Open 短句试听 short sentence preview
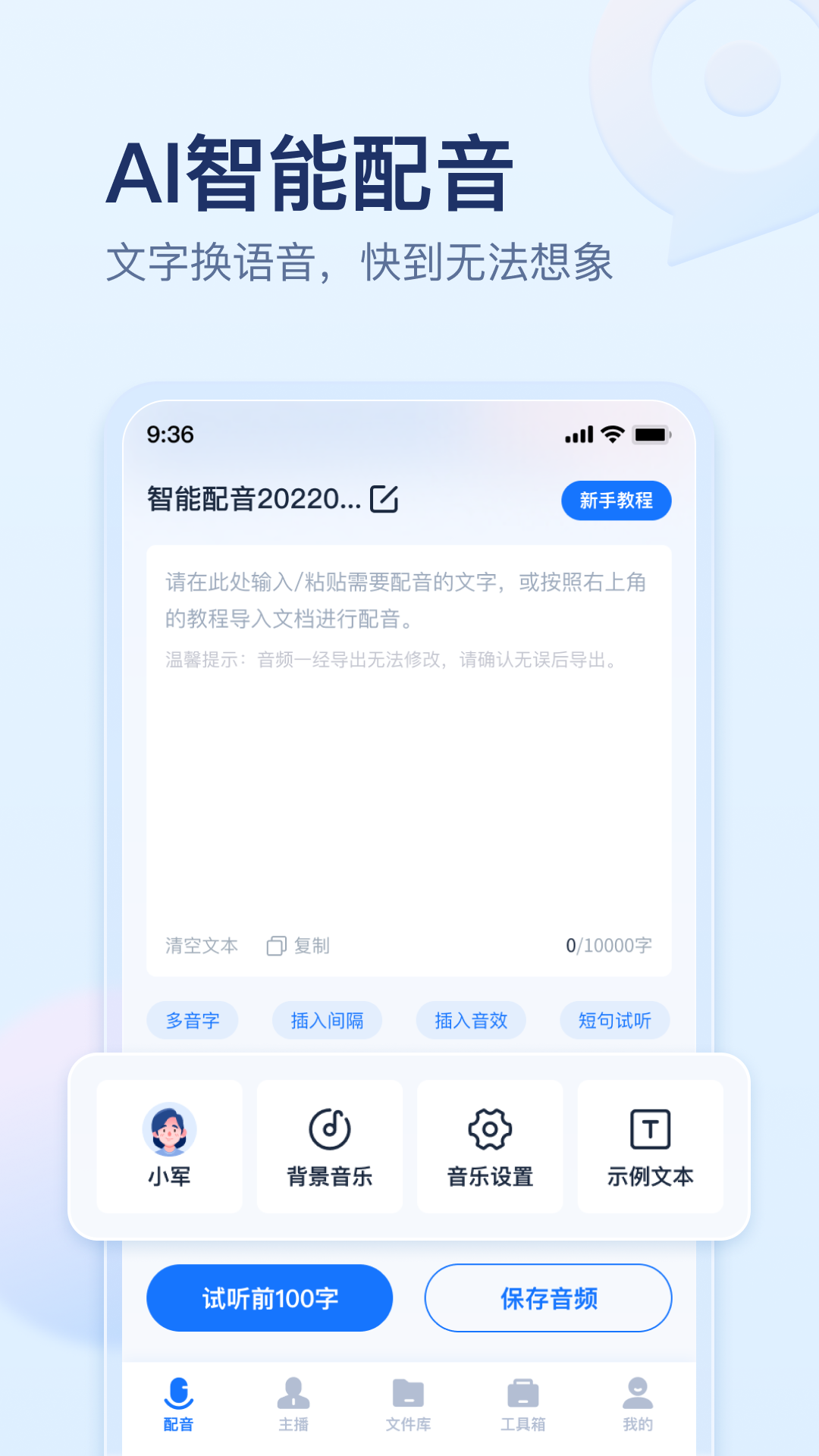This screenshot has height=1456, width=819. tap(614, 1021)
